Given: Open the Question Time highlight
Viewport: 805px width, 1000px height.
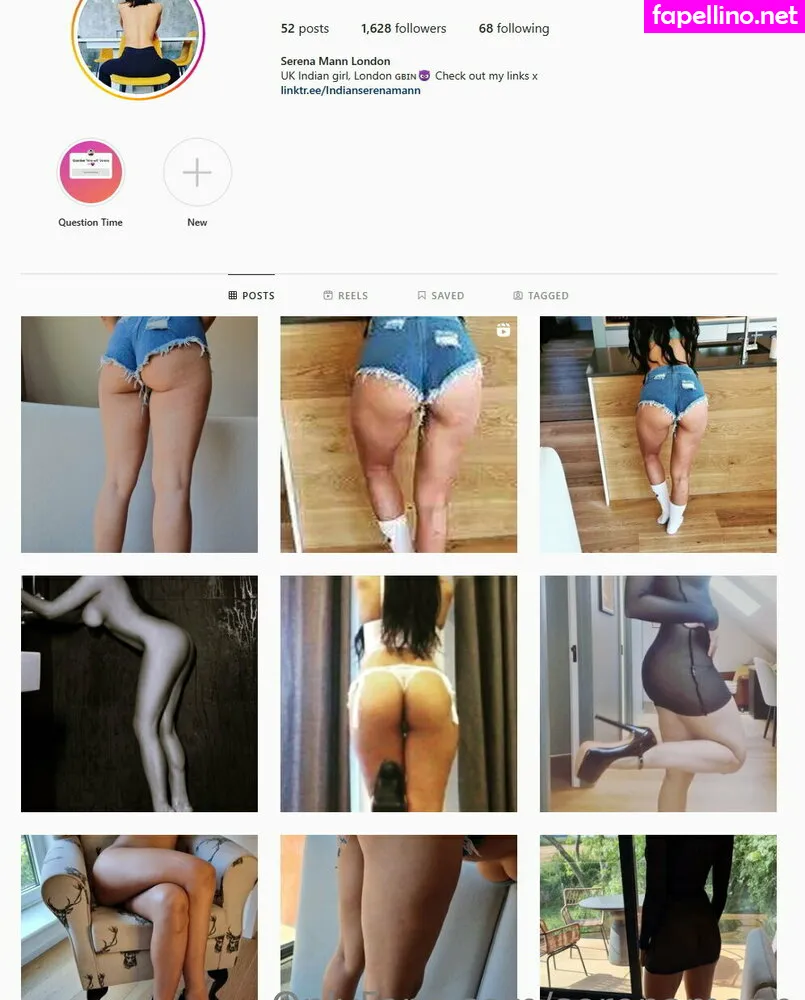Looking at the screenshot, I should click(91, 173).
